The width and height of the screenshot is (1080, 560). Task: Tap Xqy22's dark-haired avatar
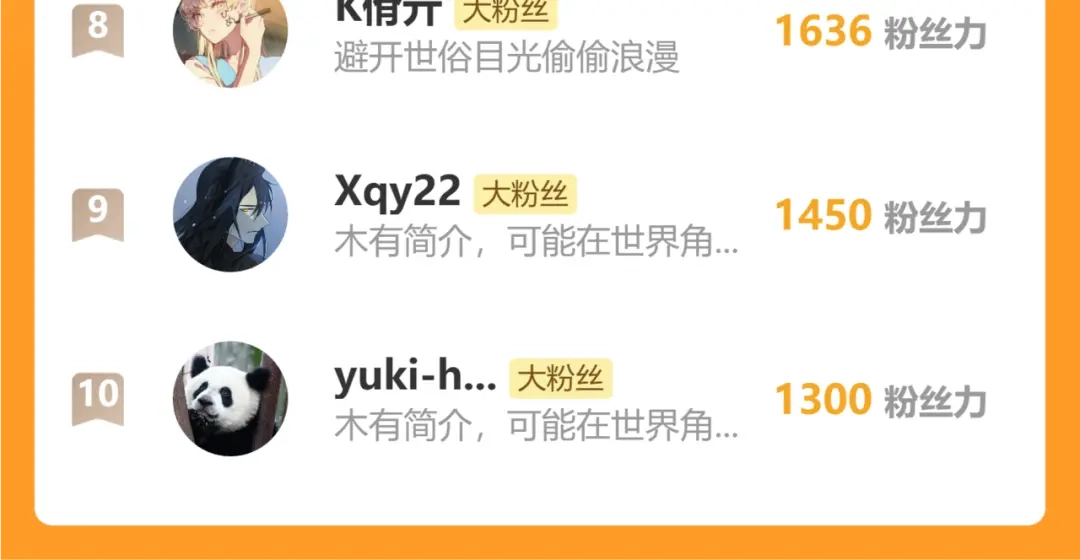point(230,214)
